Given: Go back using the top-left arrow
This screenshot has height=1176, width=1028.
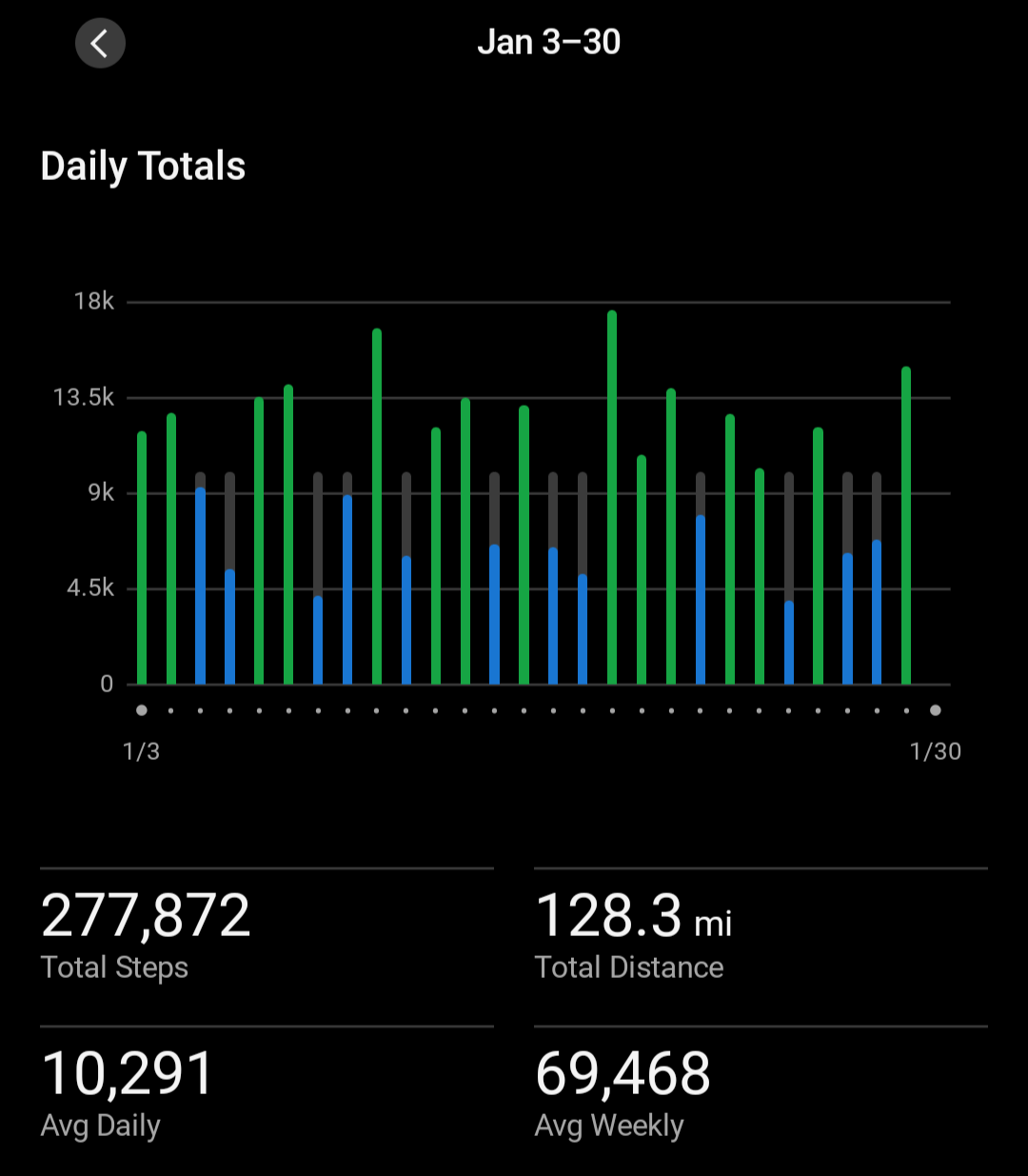Looking at the screenshot, I should coord(100,43).
